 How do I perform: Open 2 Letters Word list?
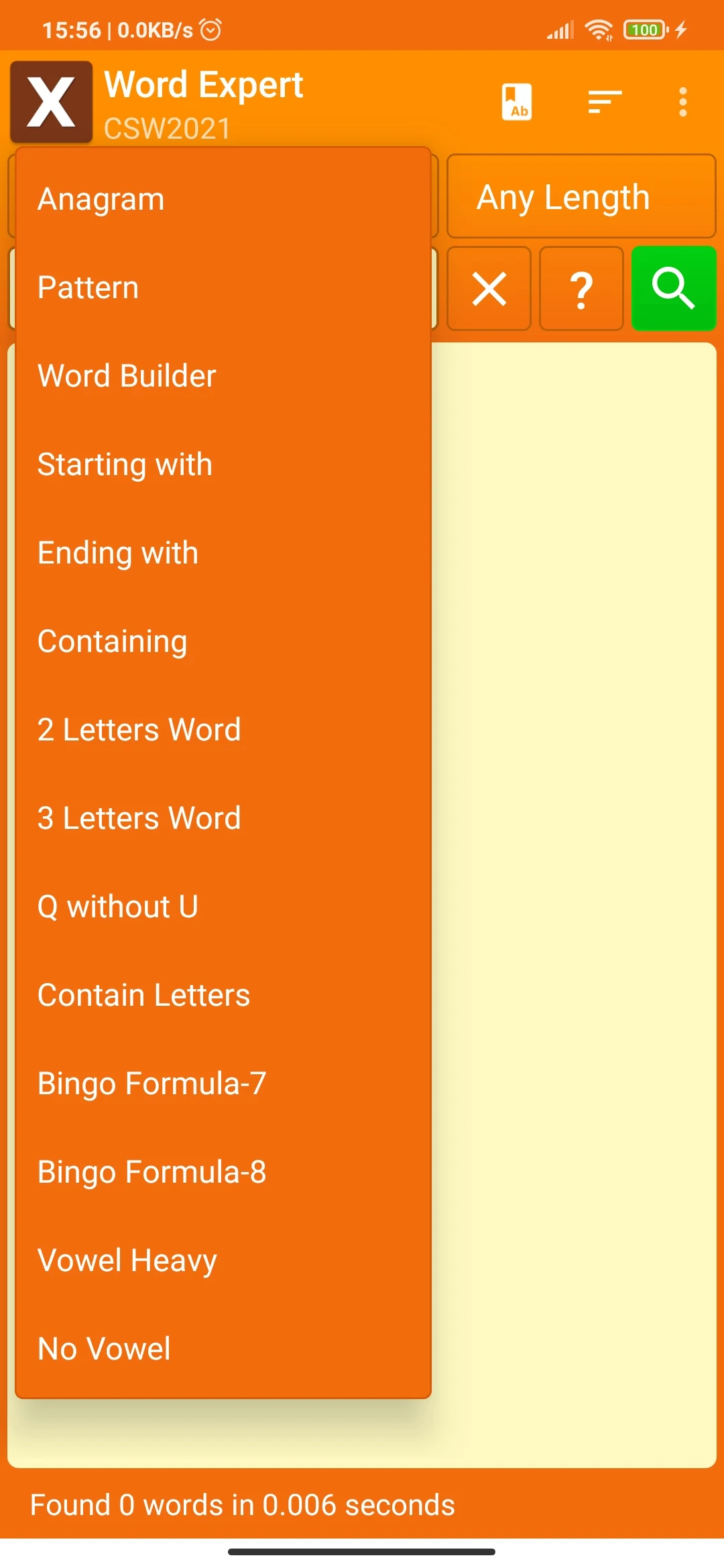223,730
